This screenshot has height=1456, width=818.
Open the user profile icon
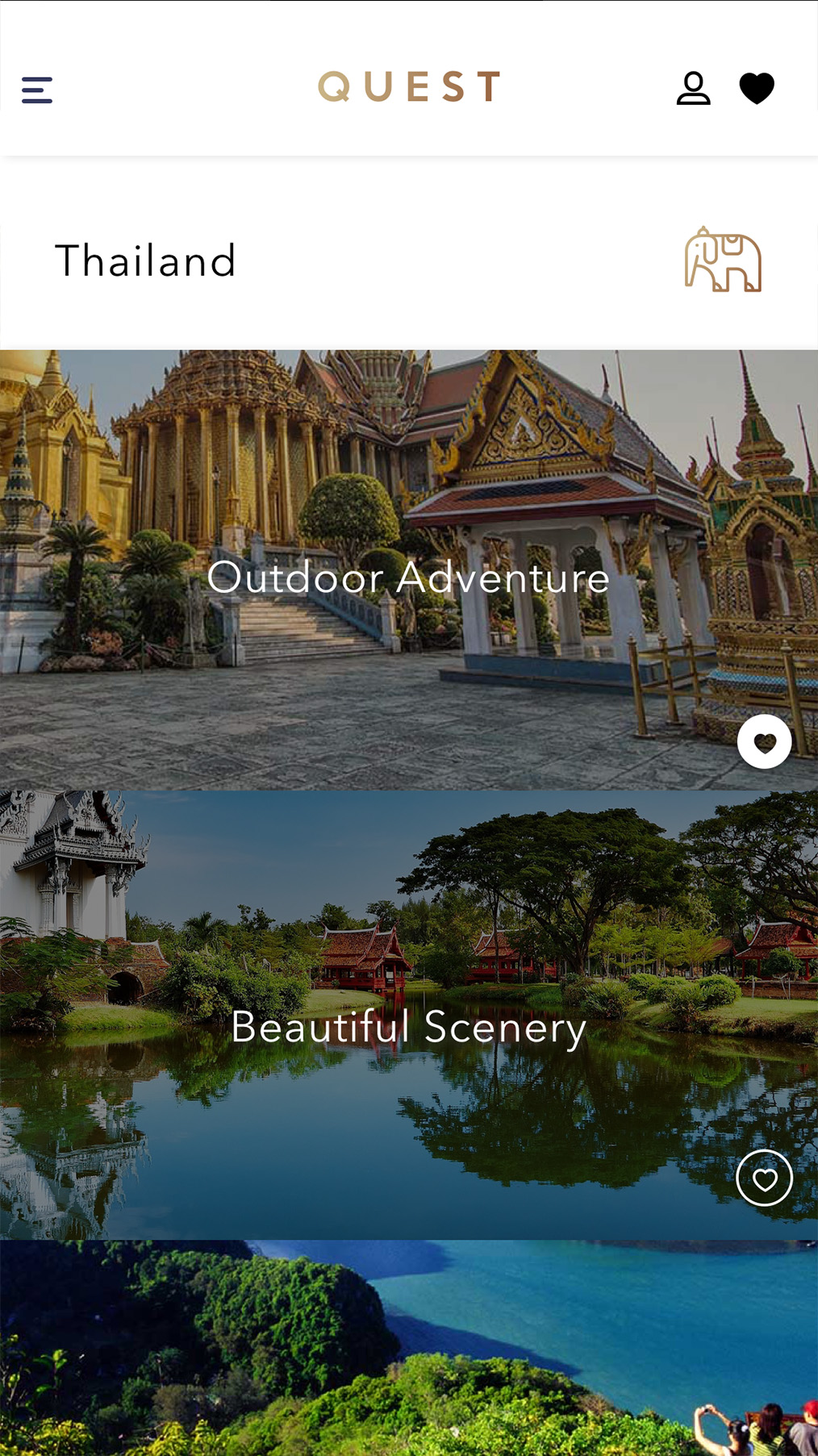(x=693, y=89)
